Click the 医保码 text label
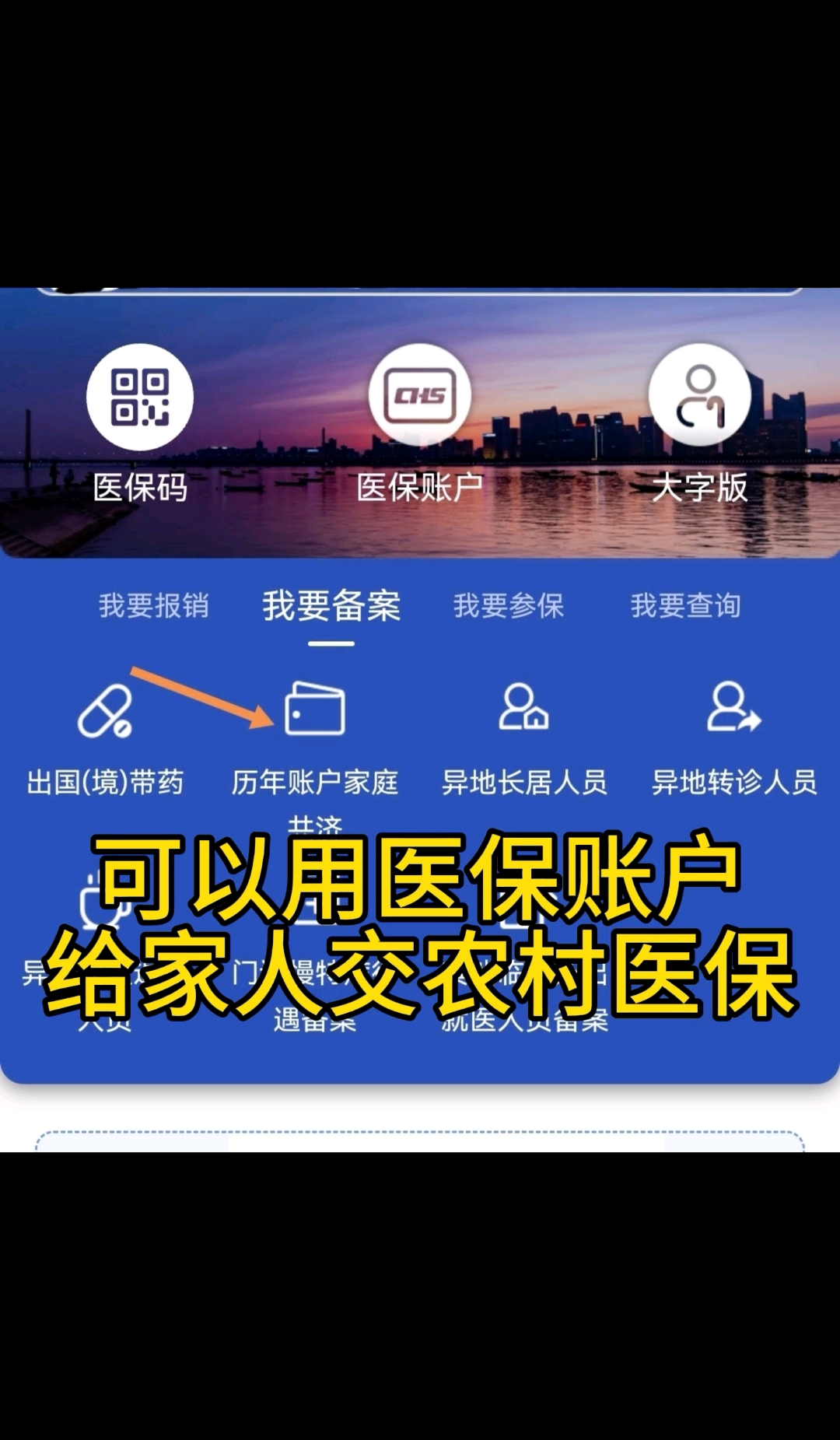Screen dimensions: 840x1440 click(x=142, y=490)
